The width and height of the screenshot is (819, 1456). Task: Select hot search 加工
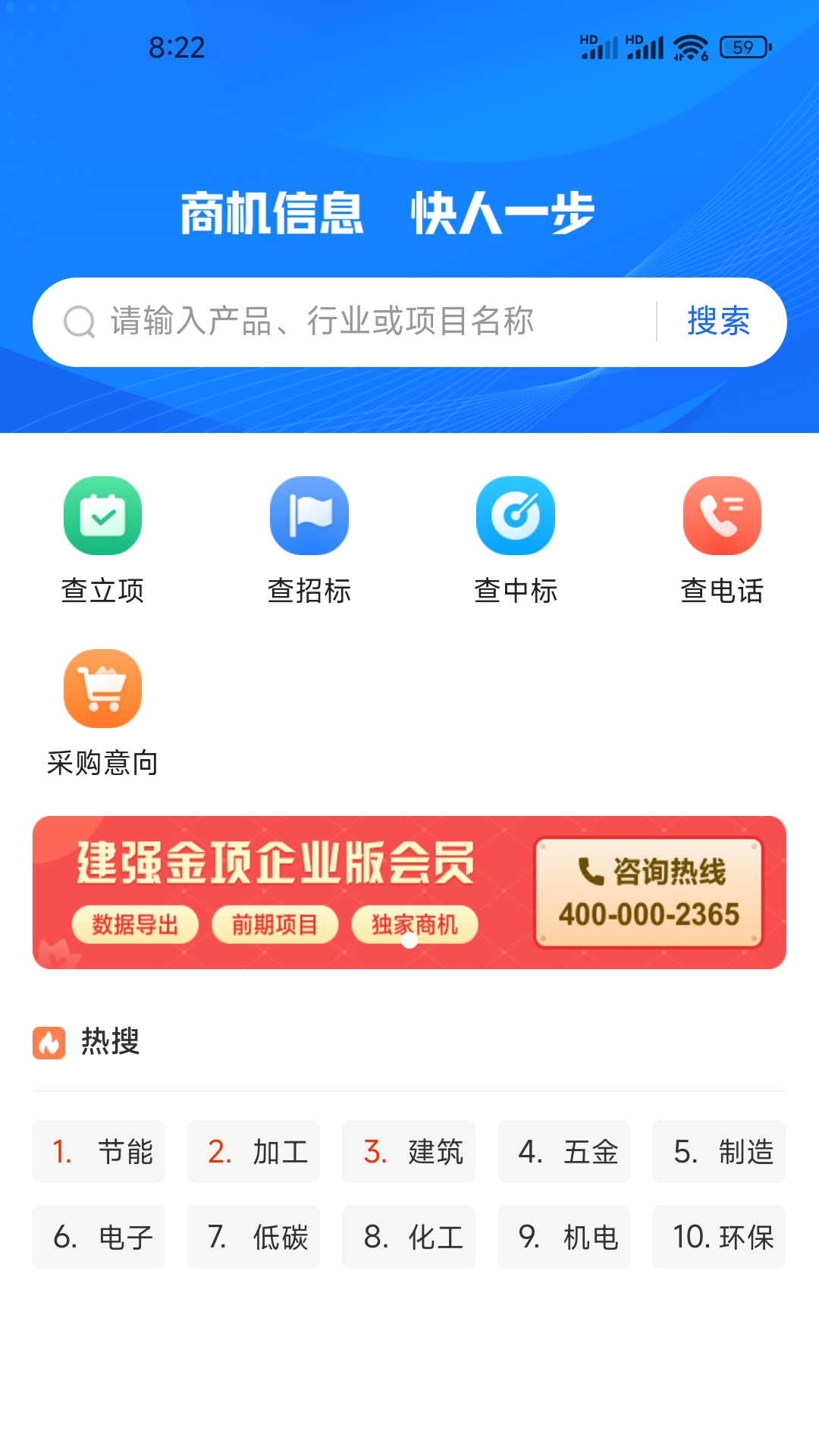(x=253, y=1151)
